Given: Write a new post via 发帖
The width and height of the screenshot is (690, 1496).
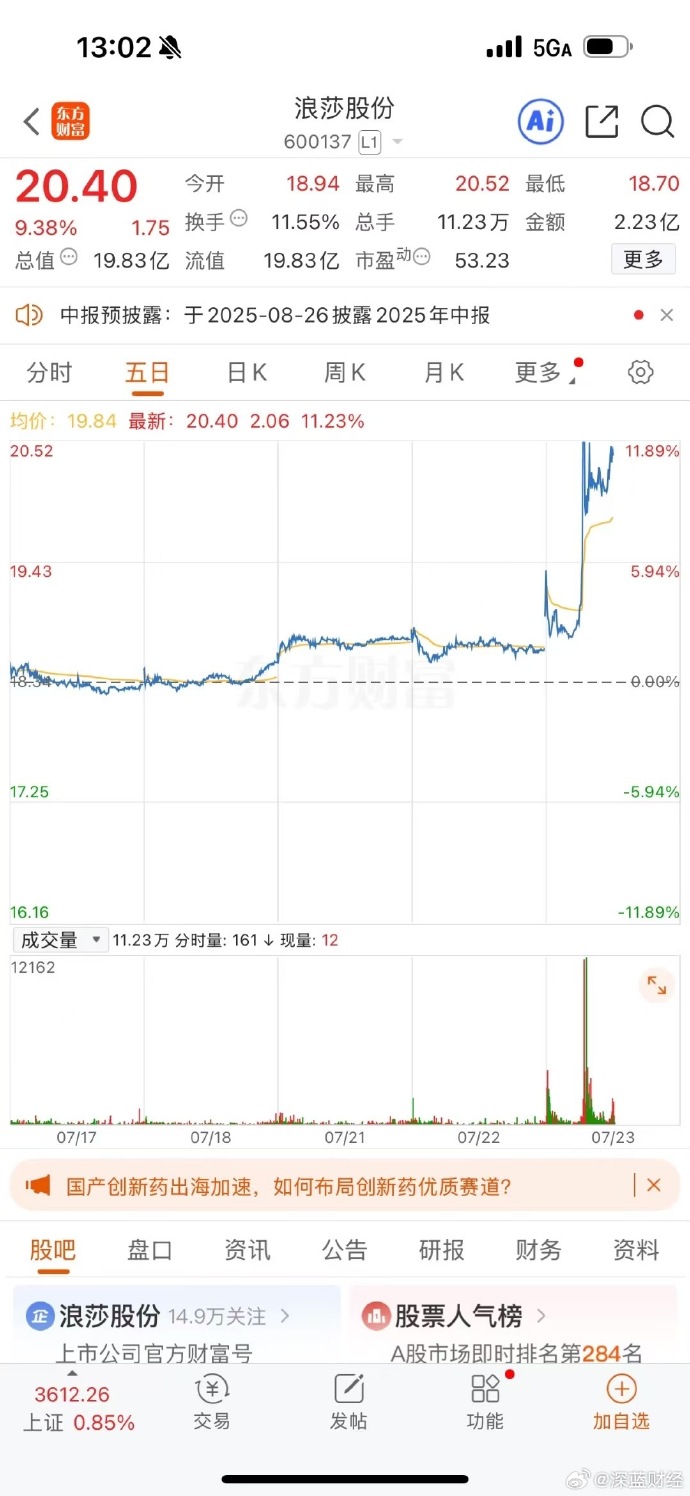Looking at the screenshot, I should point(348,1402).
